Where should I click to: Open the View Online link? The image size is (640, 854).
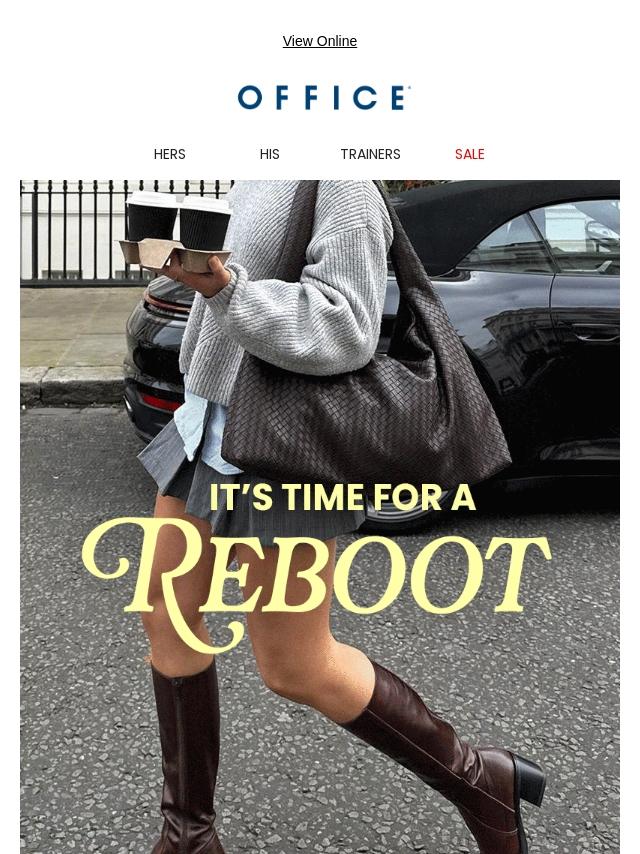tap(319, 41)
